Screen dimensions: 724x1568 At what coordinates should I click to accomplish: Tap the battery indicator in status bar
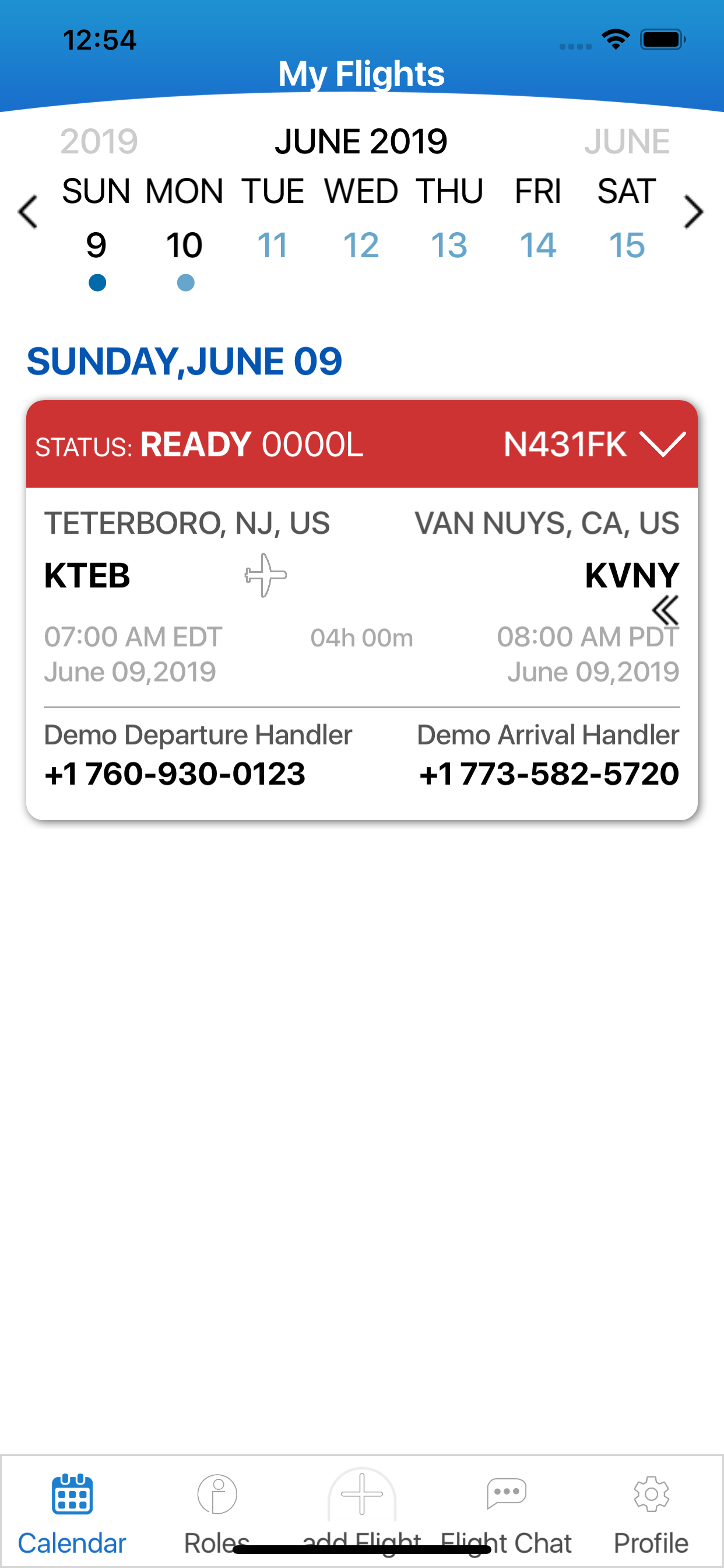(663, 39)
